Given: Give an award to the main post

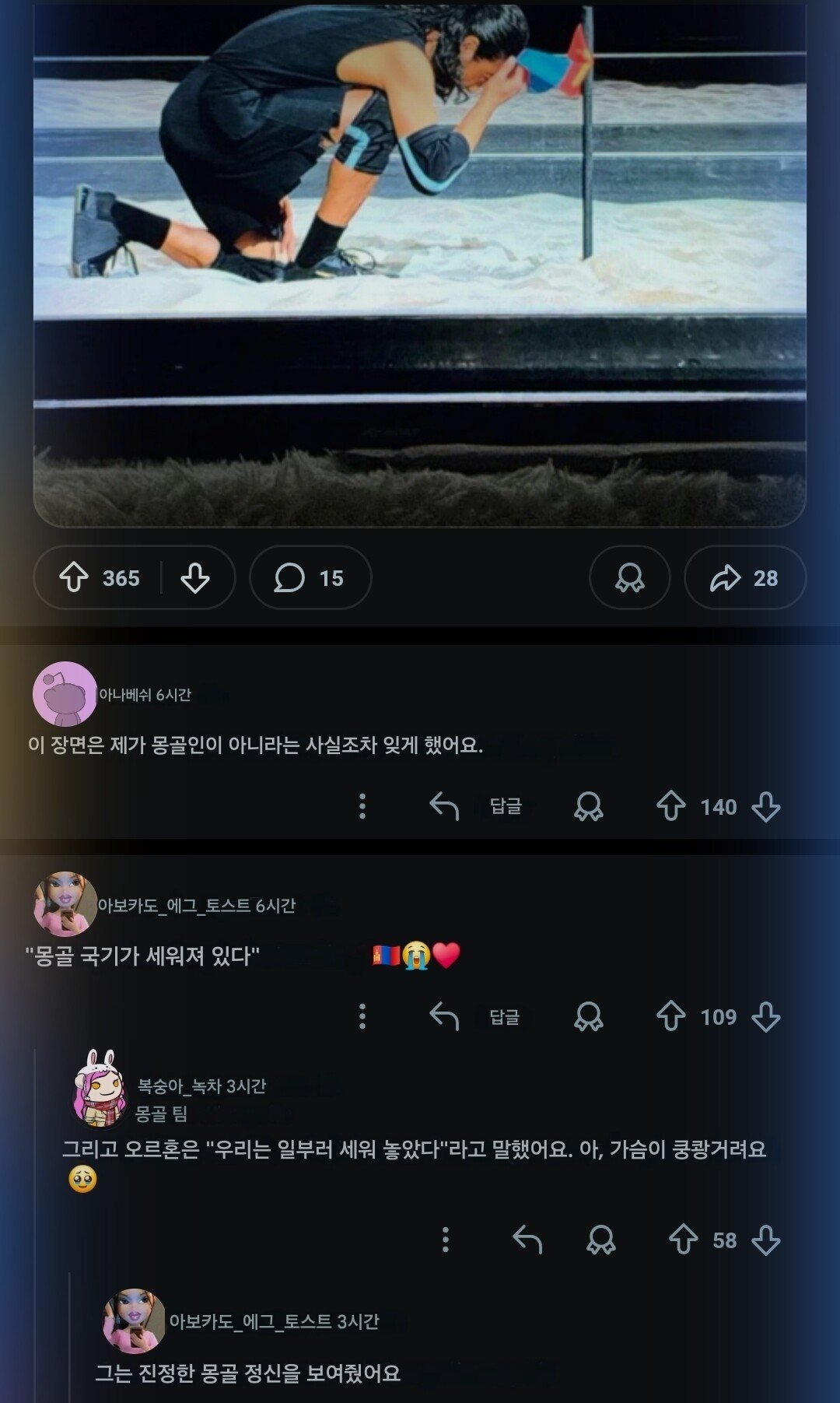Looking at the screenshot, I should [x=629, y=577].
